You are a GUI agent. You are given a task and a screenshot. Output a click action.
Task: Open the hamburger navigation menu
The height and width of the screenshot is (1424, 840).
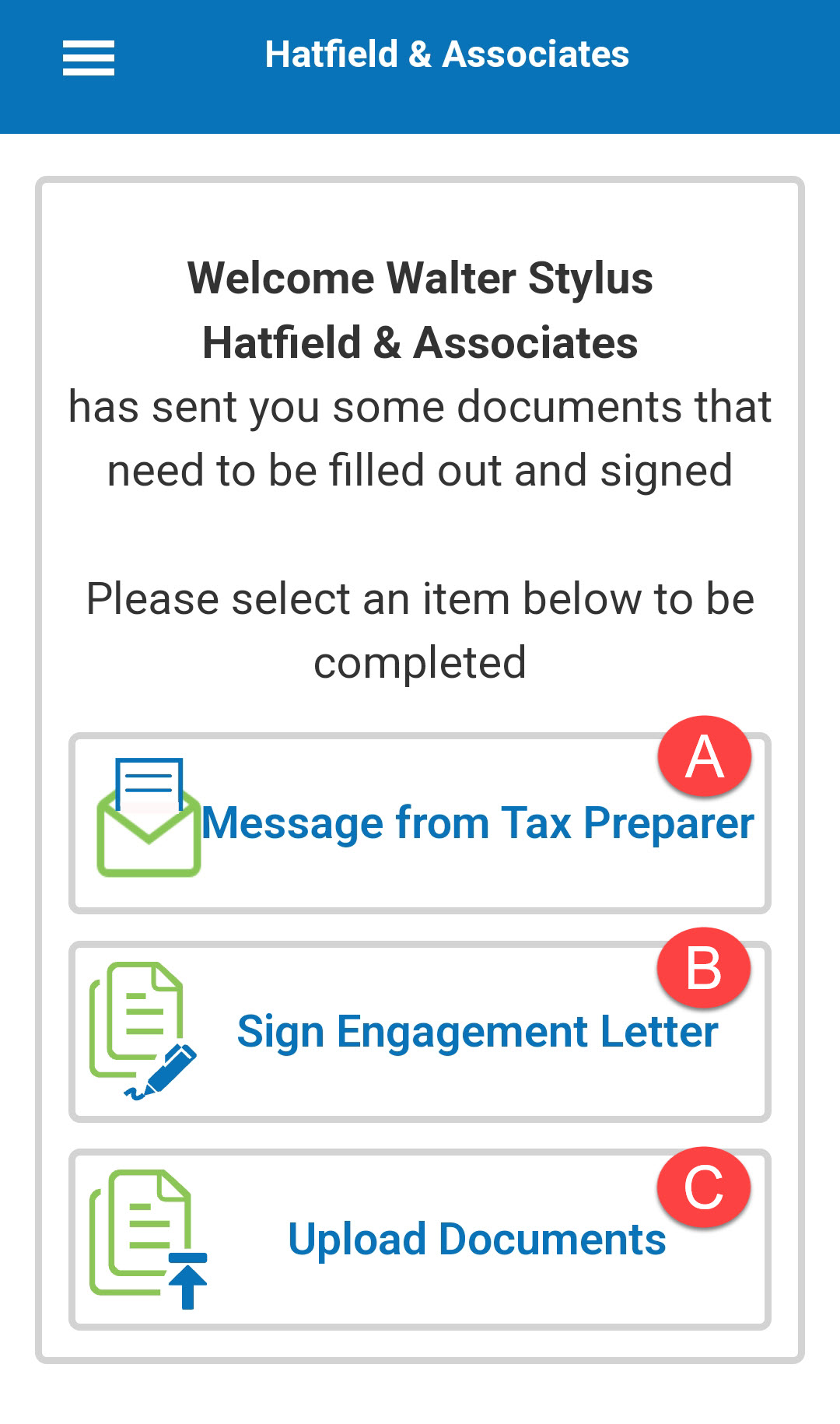pos(89,58)
